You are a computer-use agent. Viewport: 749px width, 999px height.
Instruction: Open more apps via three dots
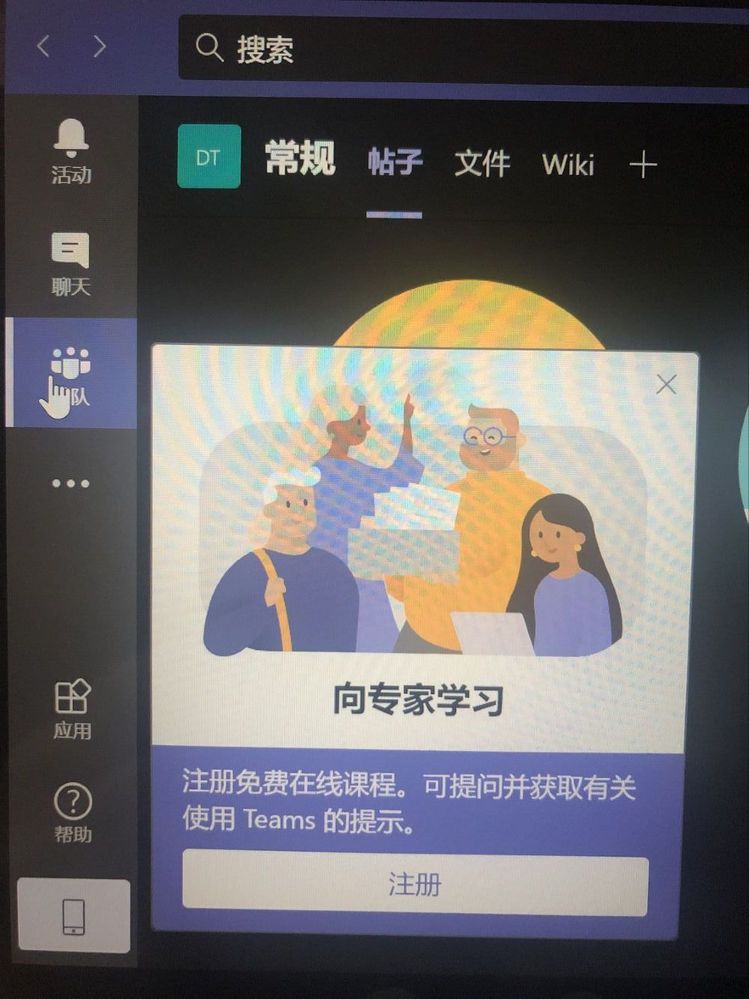(x=71, y=484)
